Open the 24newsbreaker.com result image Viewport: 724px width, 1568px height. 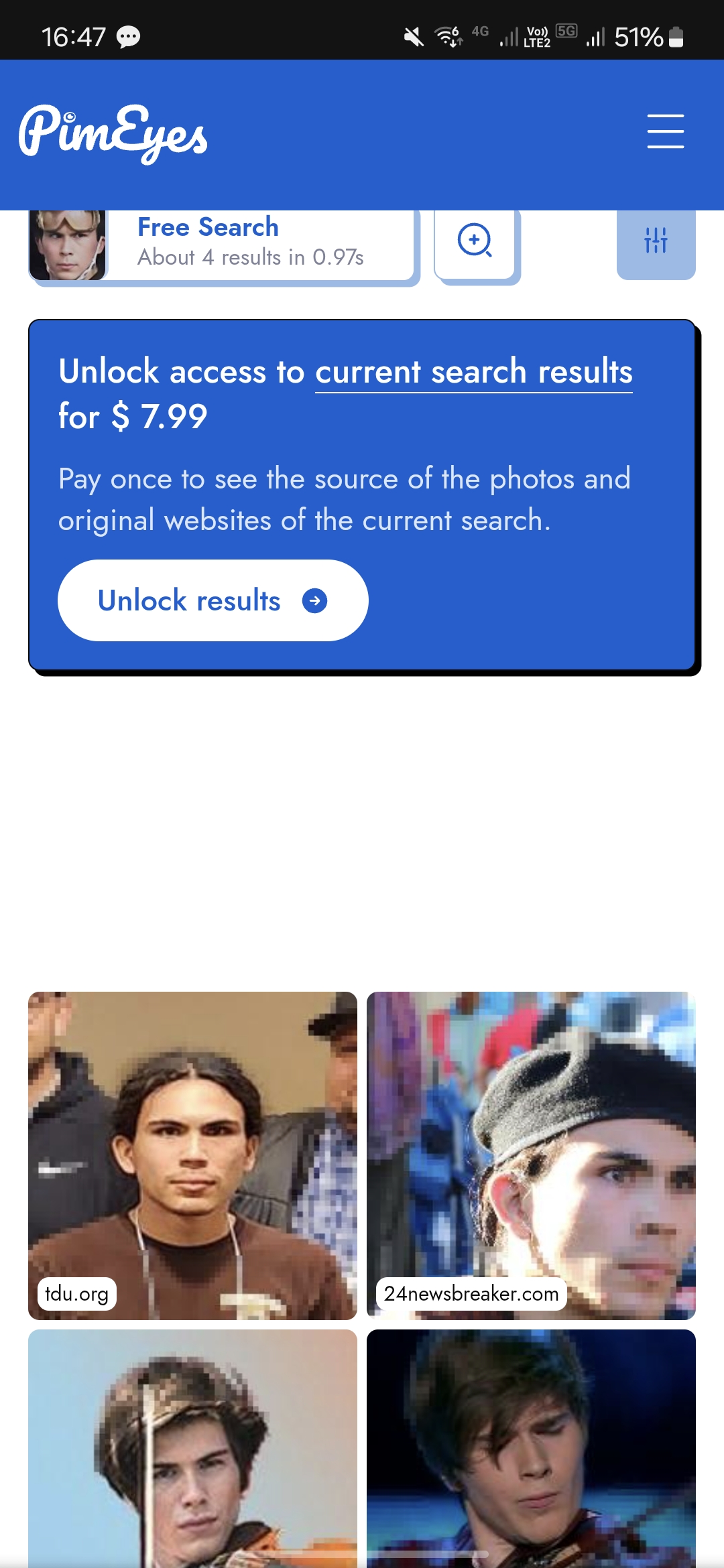(x=531, y=1156)
